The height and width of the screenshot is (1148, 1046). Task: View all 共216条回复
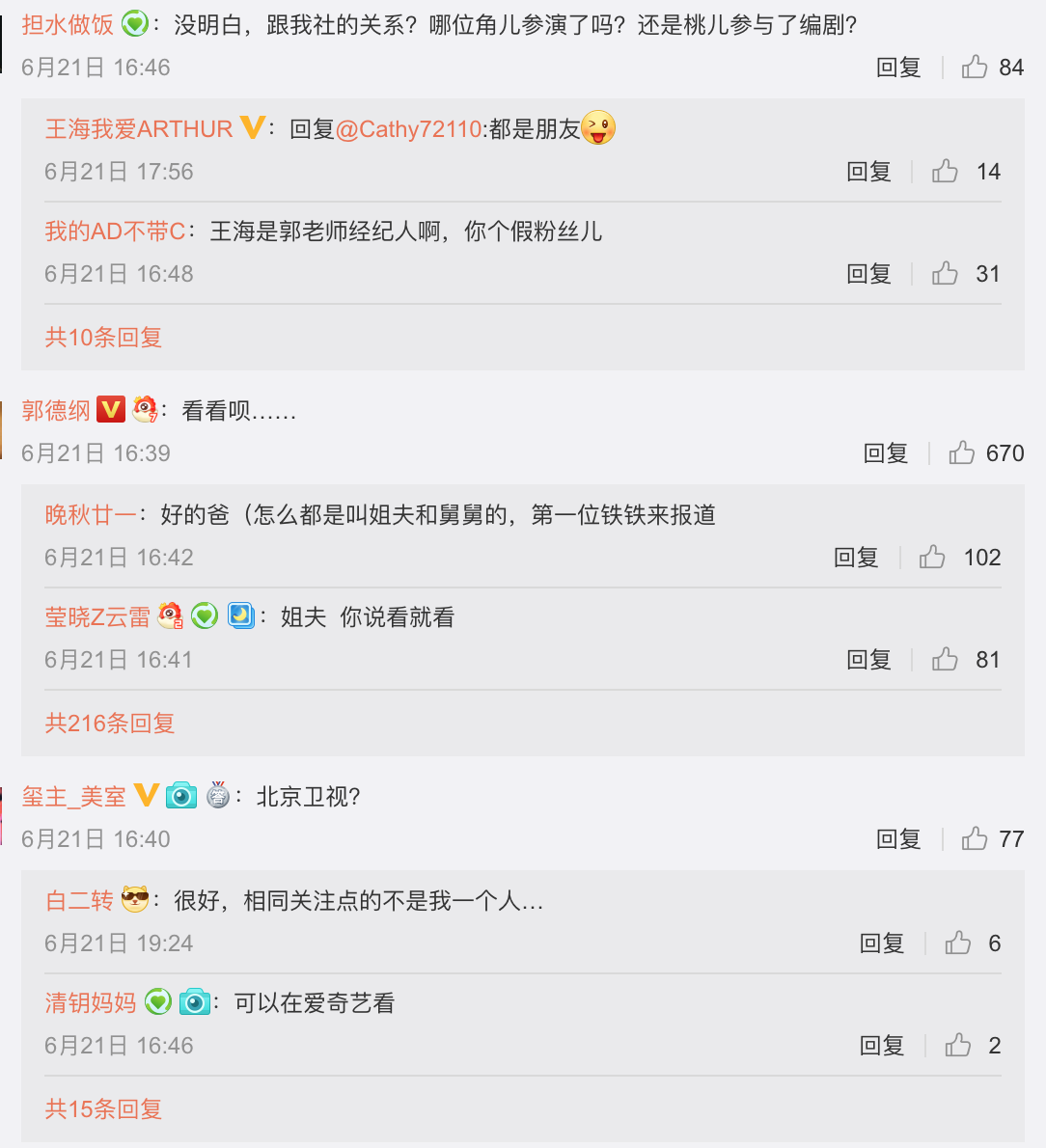click(110, 723)
